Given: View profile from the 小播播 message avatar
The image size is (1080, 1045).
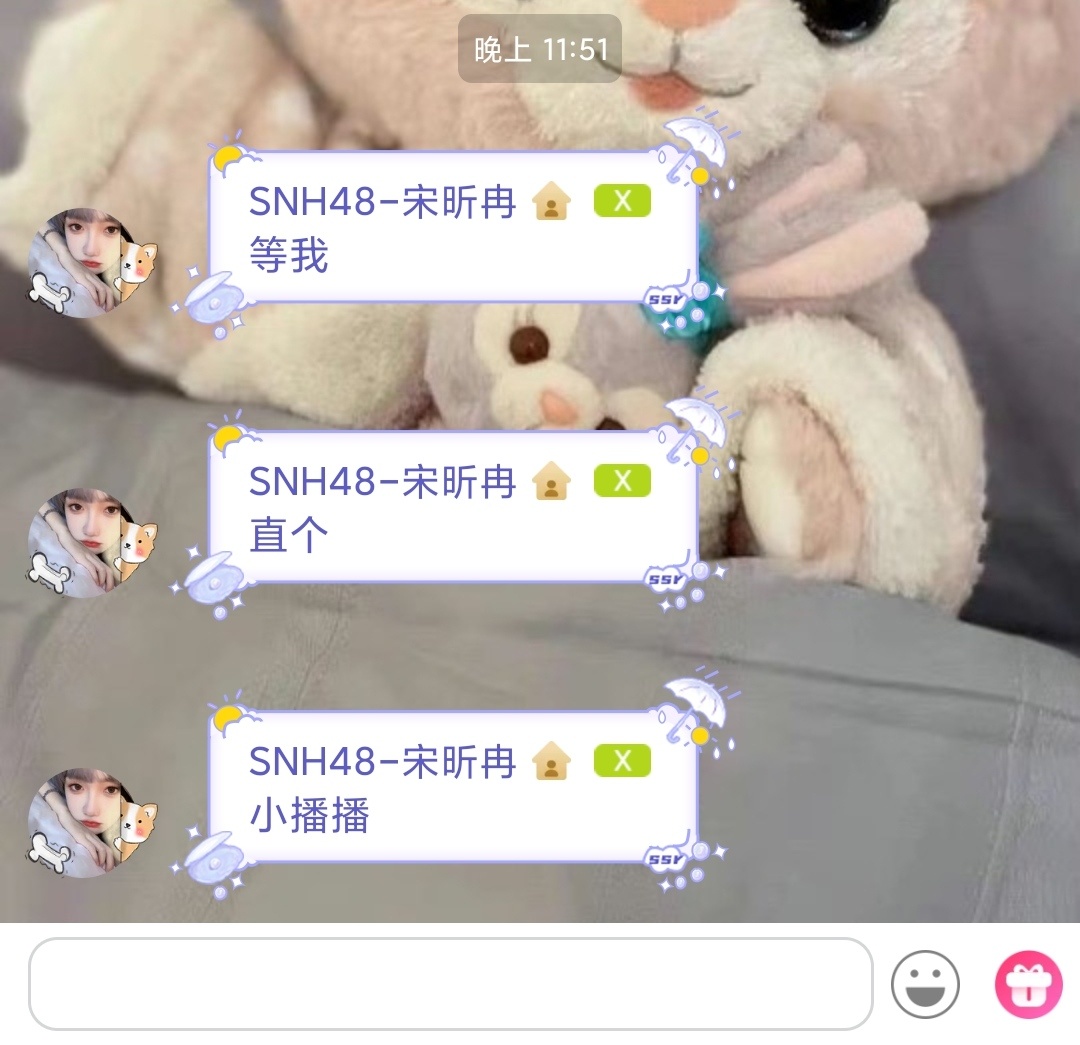Looking at the screenshot, I should pos(92,822).
